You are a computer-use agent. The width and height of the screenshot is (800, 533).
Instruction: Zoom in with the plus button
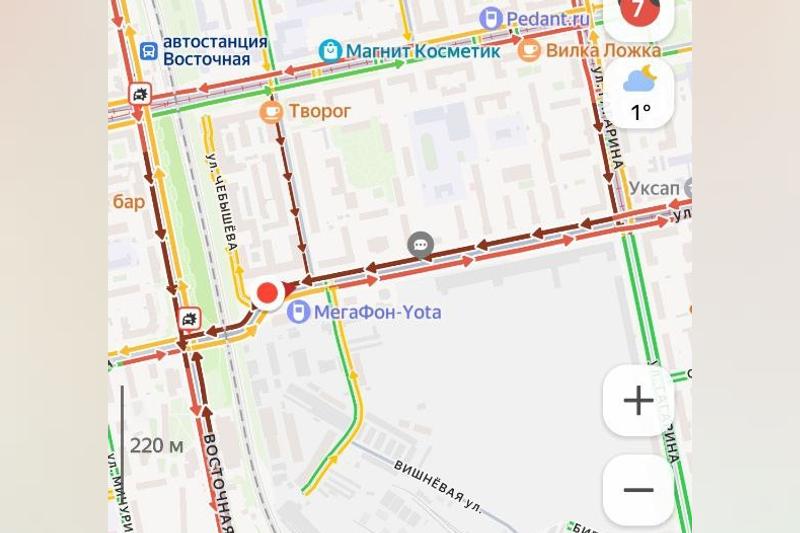638,400
